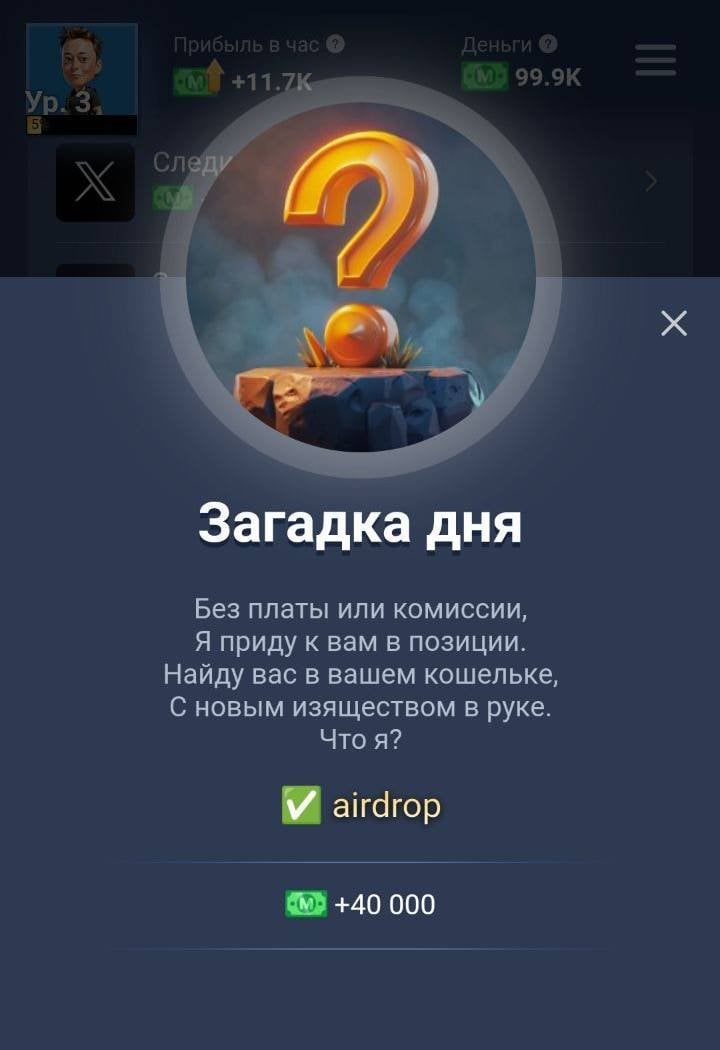Screen dimensions: 720x1050
Task: Close the Загадка дня dialog
Action: [674, 323]
